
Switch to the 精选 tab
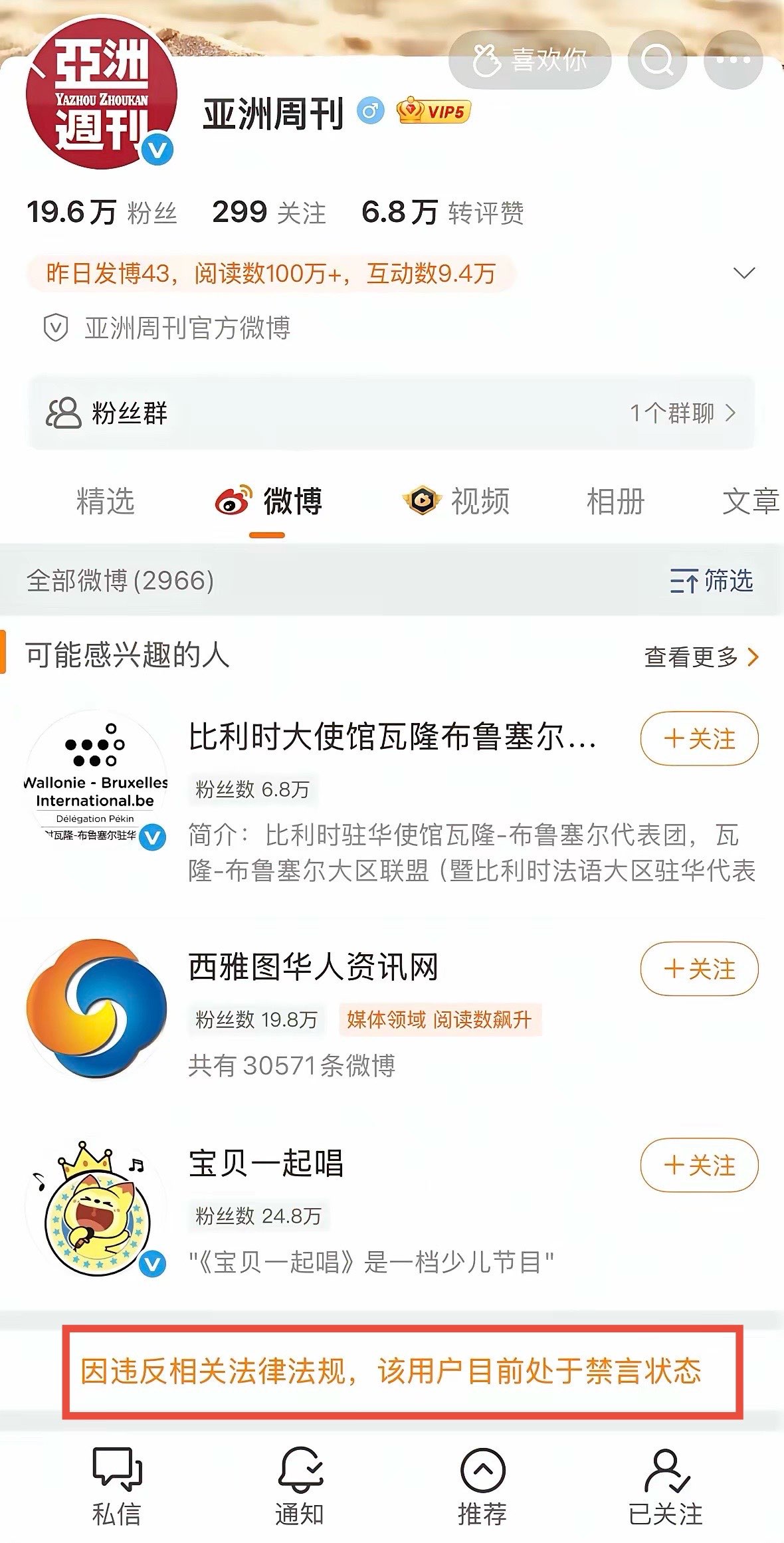(106, 501)
